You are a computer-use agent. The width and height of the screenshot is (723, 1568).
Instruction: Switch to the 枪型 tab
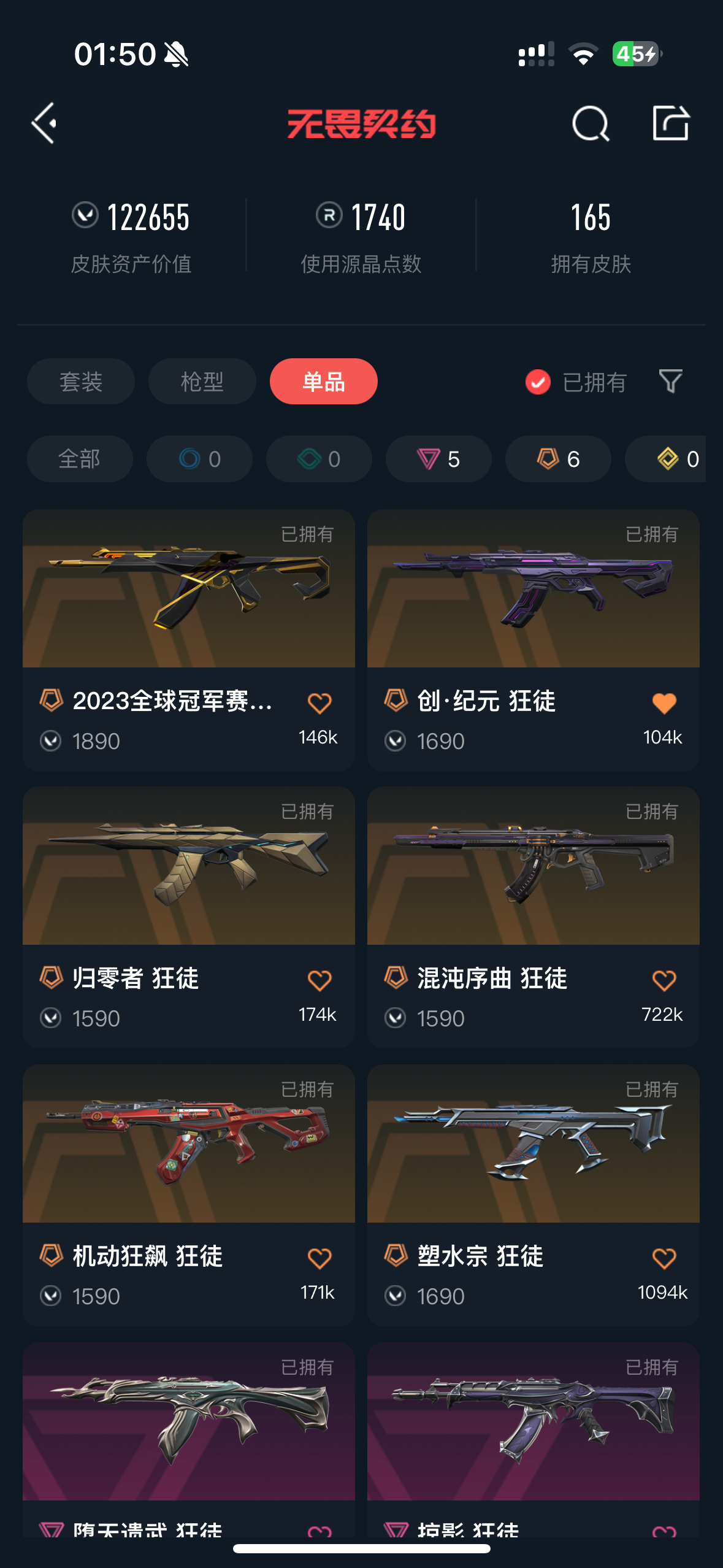(x=202, y=382)
